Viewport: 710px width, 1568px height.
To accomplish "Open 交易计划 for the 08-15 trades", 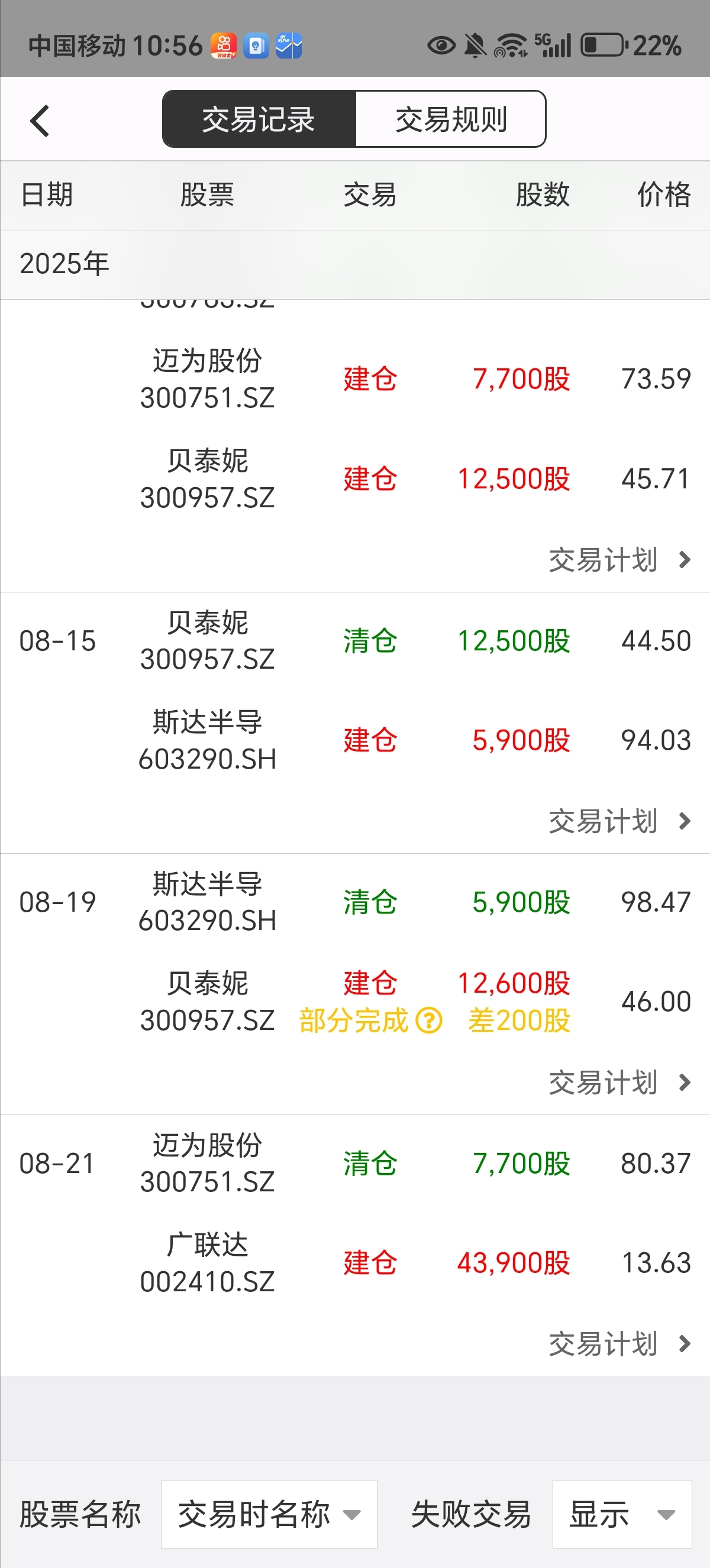I will [x=620, y=821].
